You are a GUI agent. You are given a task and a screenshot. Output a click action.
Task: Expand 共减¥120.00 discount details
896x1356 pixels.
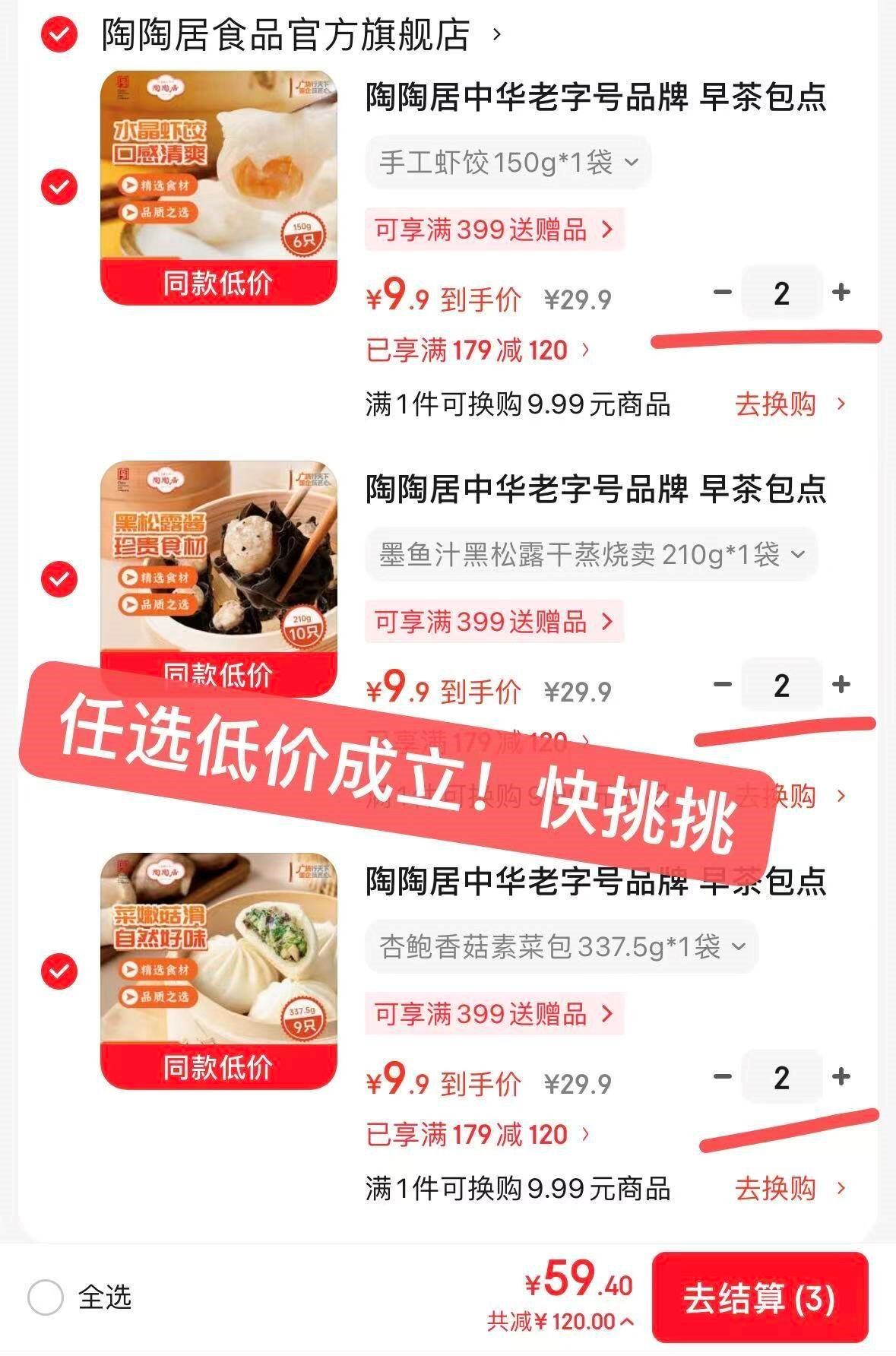561,1321
